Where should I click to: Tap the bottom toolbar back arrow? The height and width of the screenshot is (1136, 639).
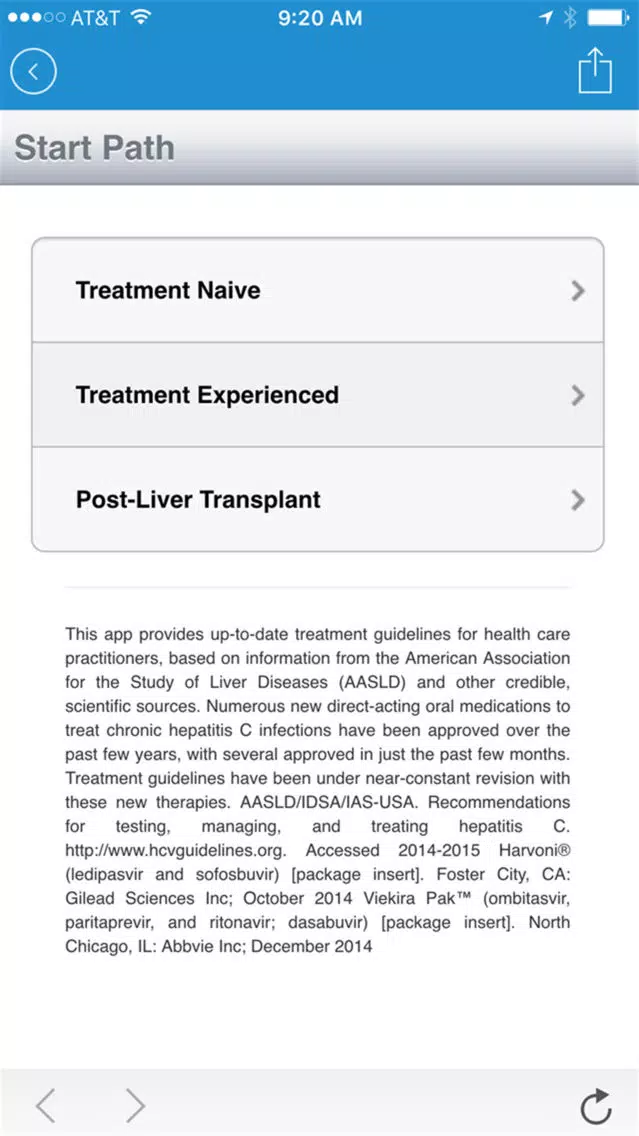click(45, 1105)
